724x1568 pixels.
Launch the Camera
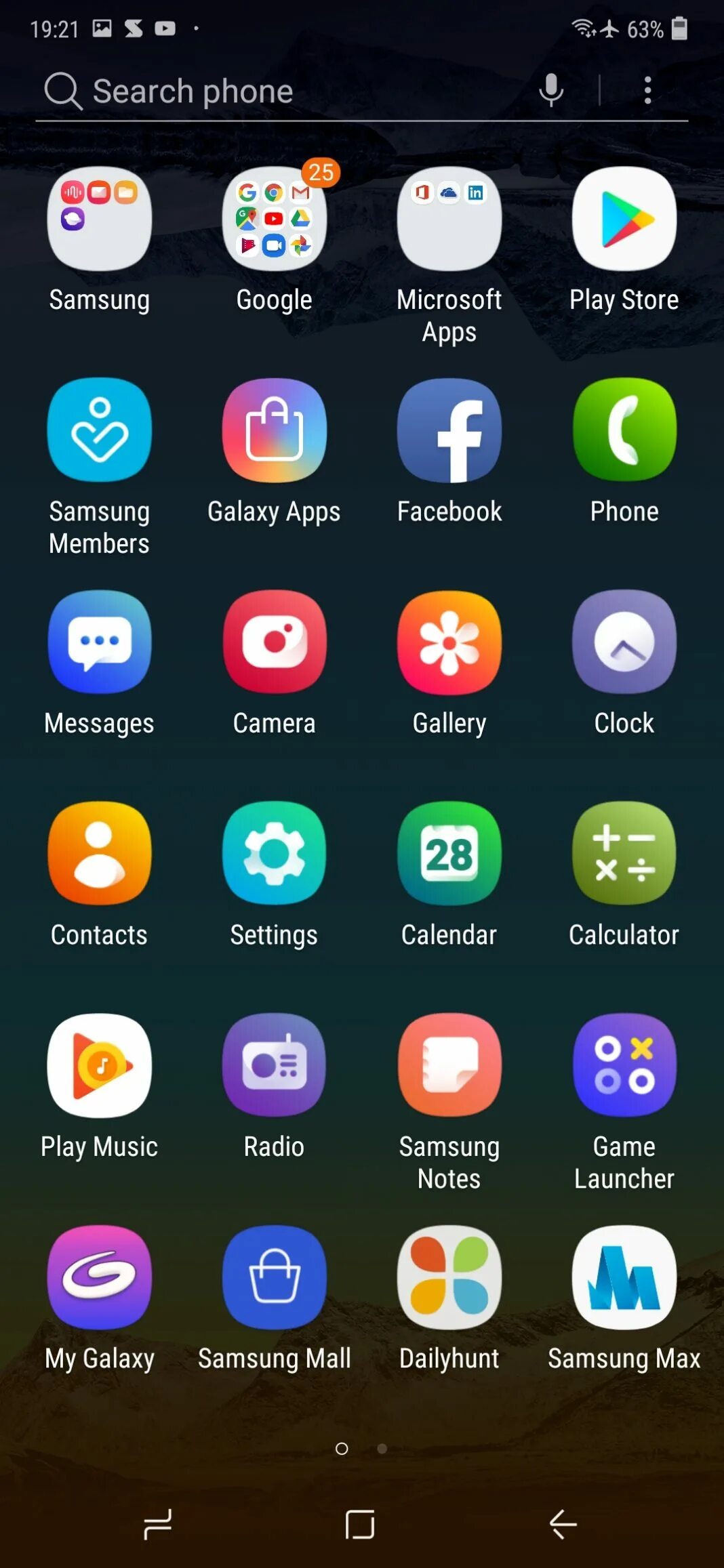click(275, 642)
